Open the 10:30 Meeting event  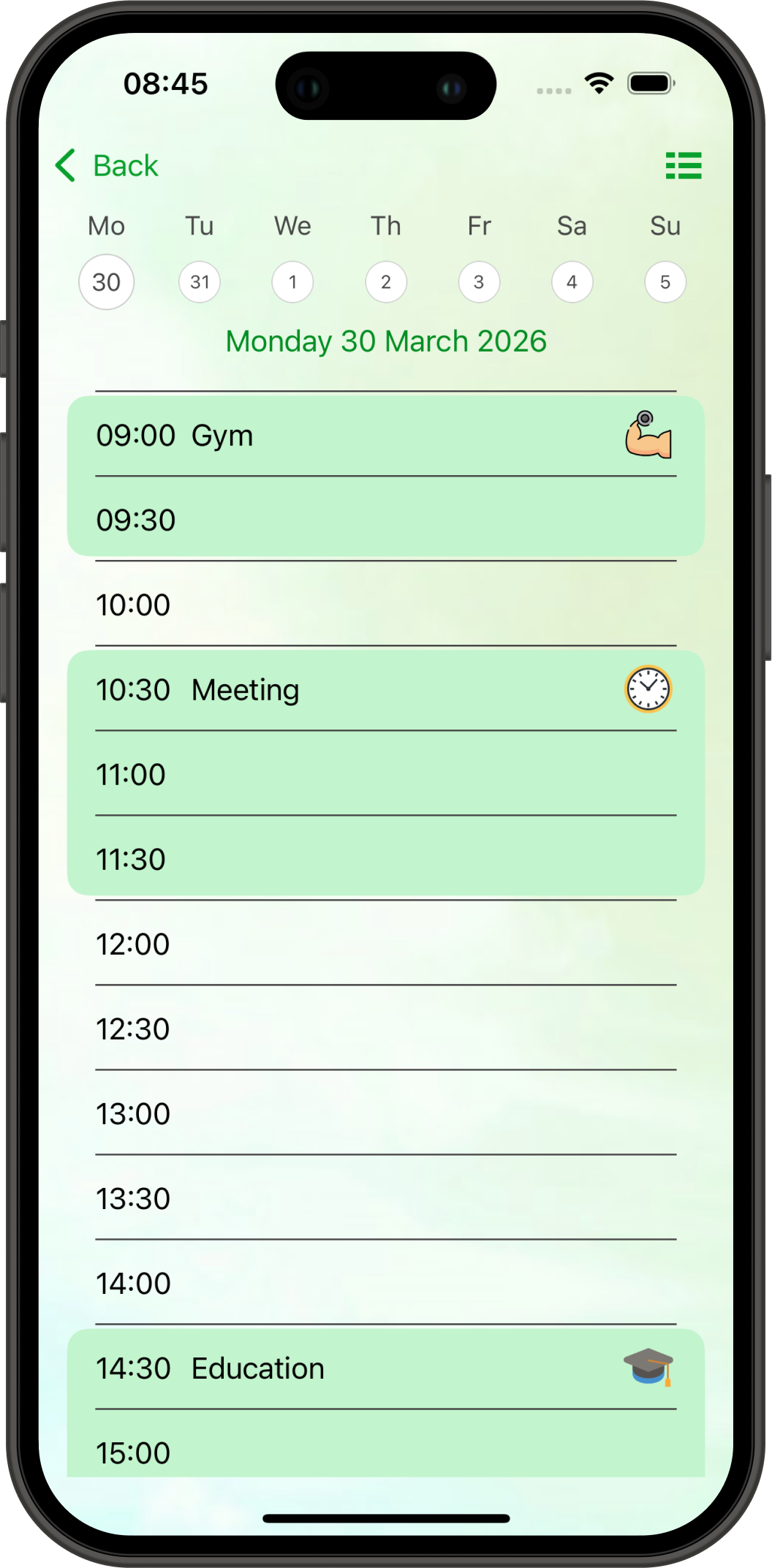(x=385, y=691)
